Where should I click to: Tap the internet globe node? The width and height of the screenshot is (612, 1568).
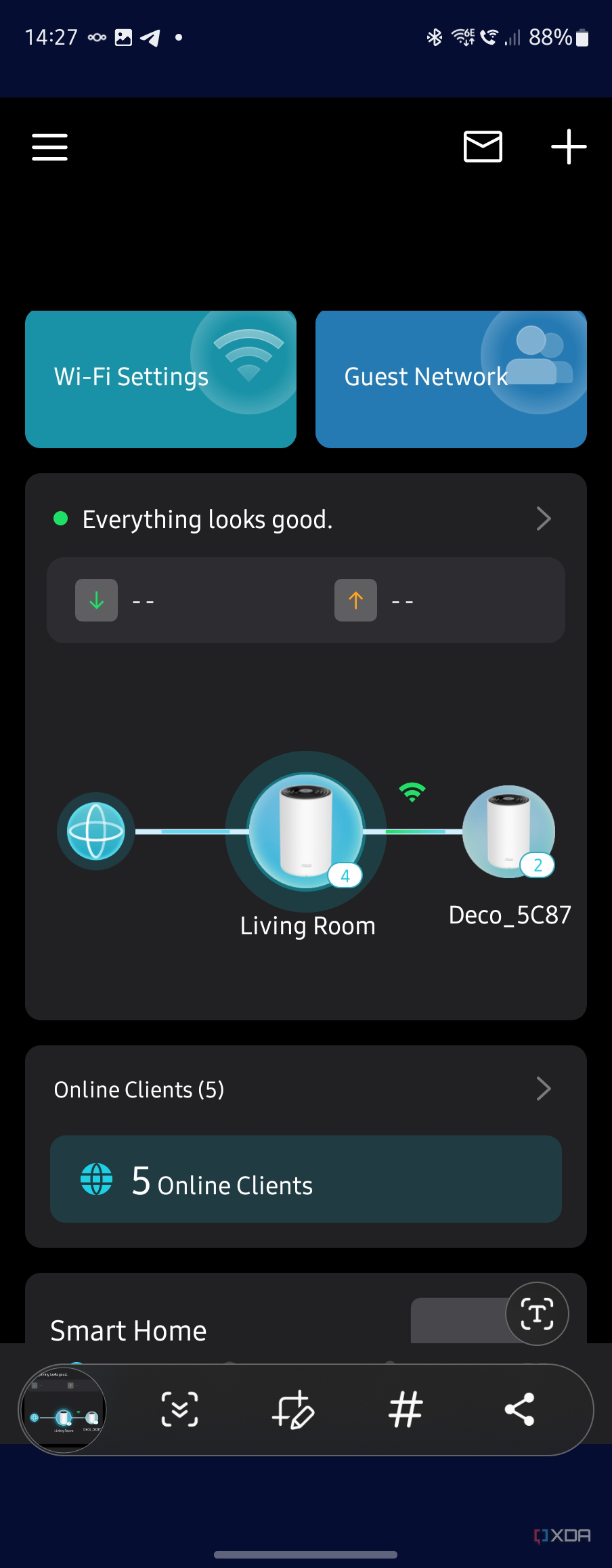pyautogui.click(x=95, y=831)
